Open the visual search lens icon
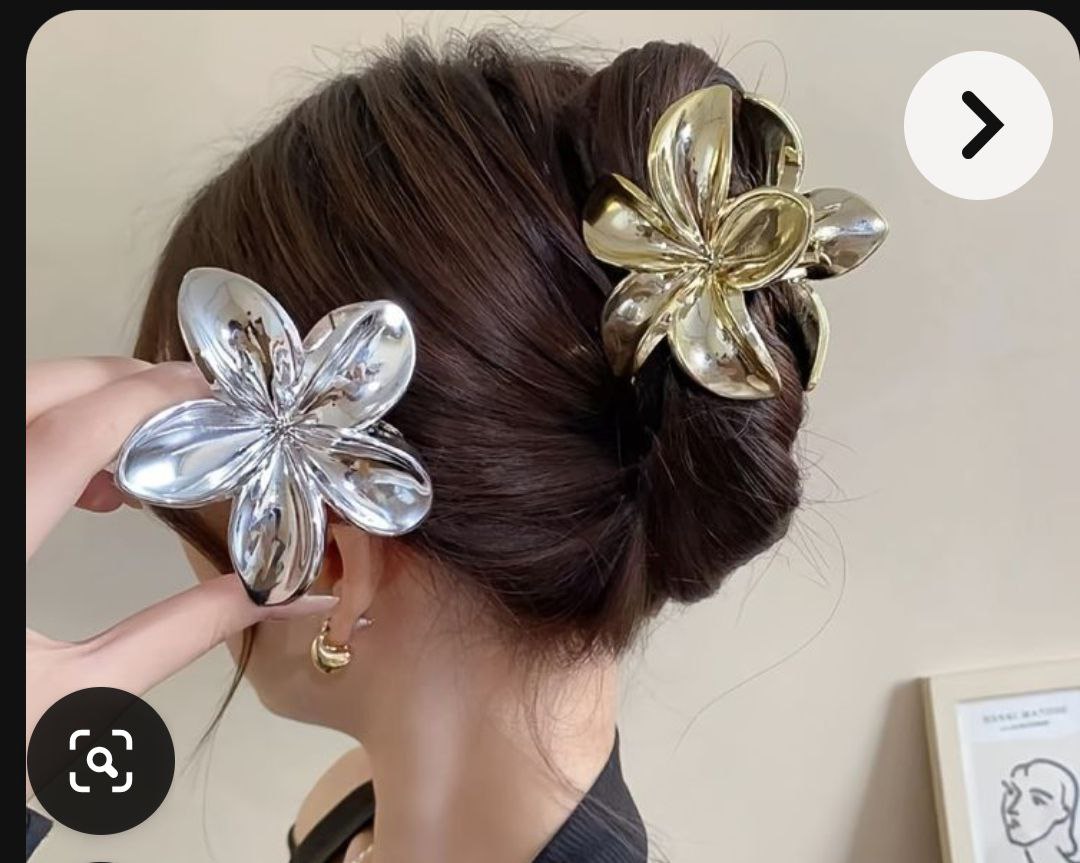 (x=101, y=761)
